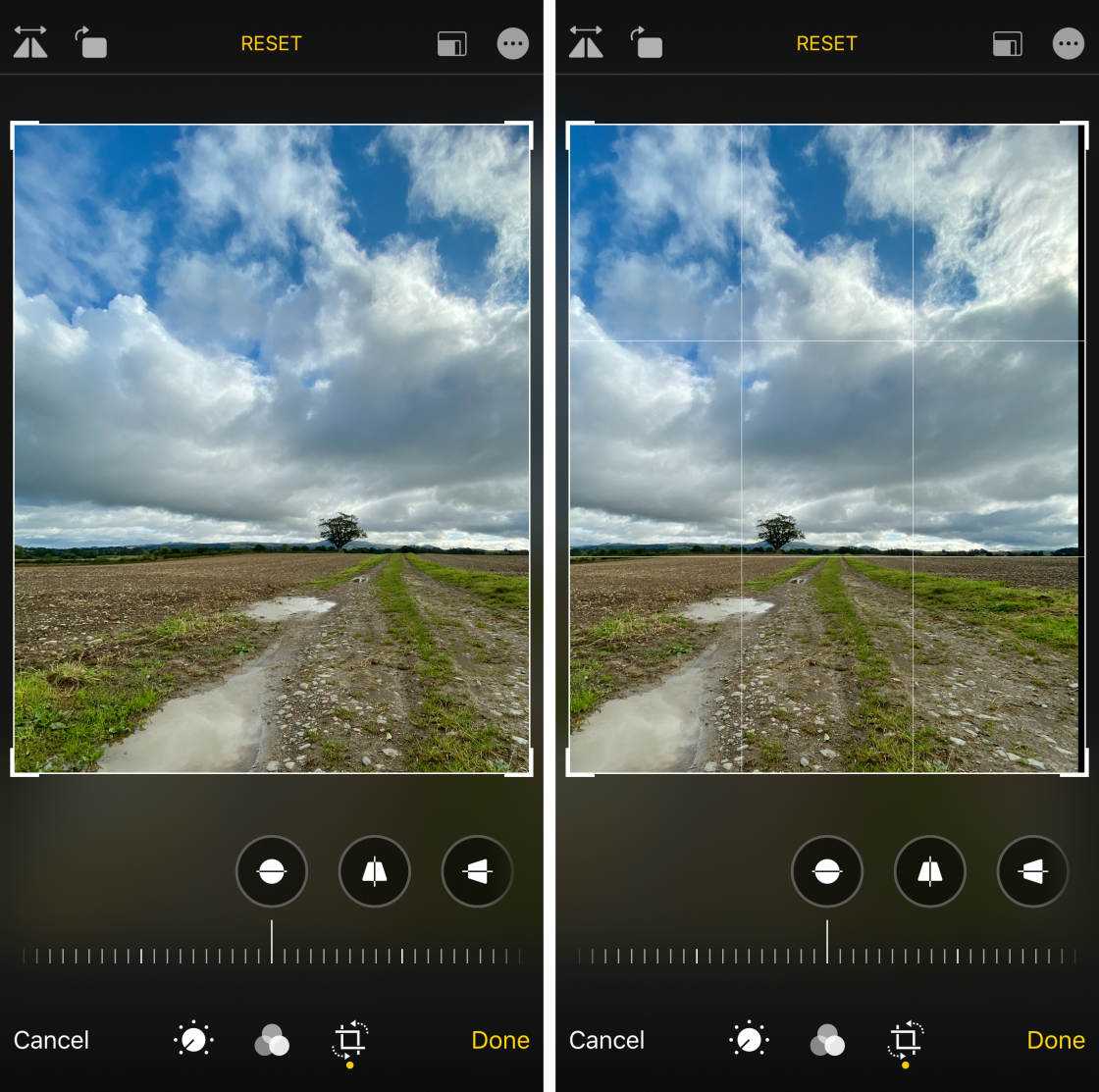Viewport: 1099px width, 1092px height.
Task: Tap Cancel in the left screenshot
Action: pos(51,1040)
